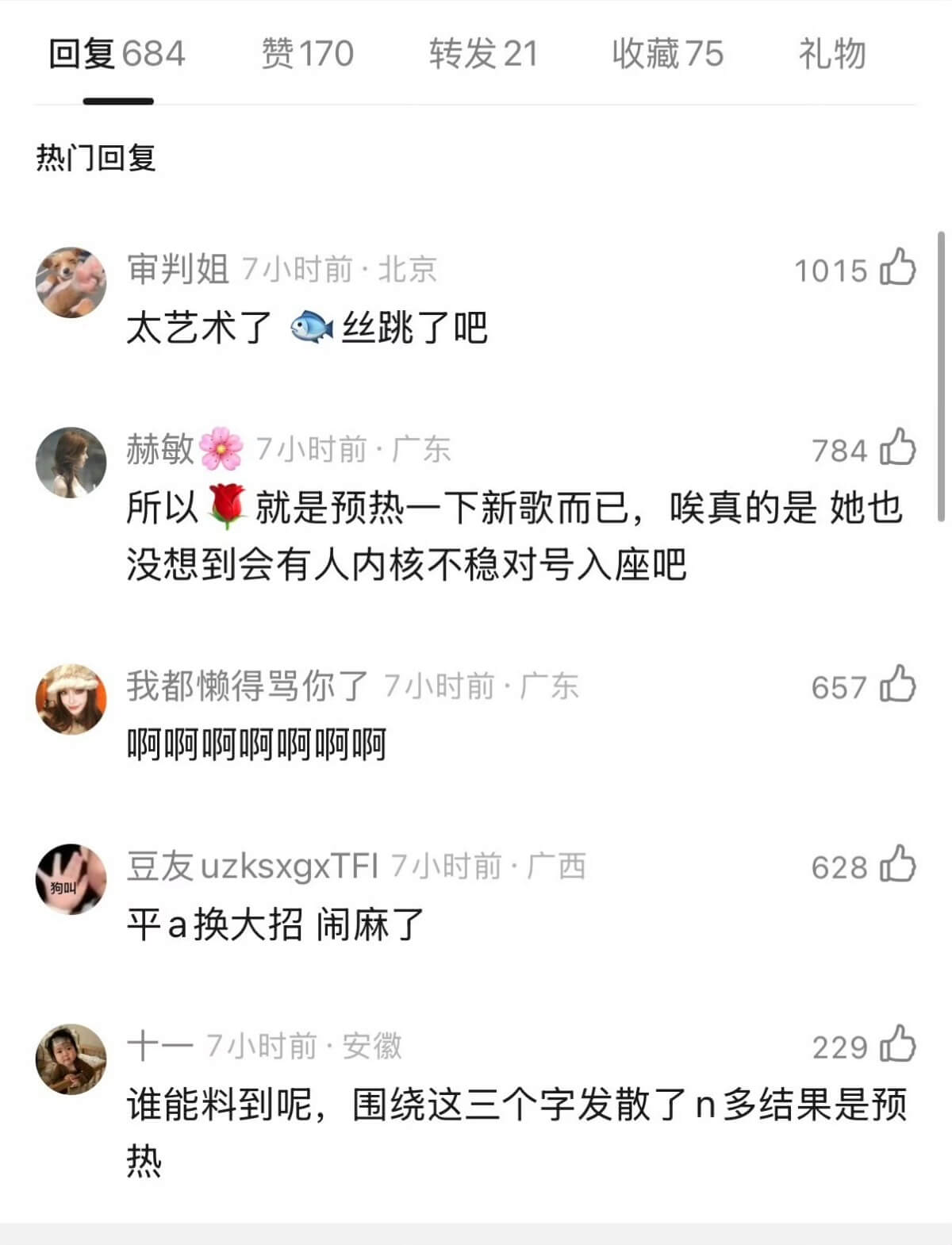Like 审判姐's comment
This screenshot has width=952, height=1245.
point(898,268)
